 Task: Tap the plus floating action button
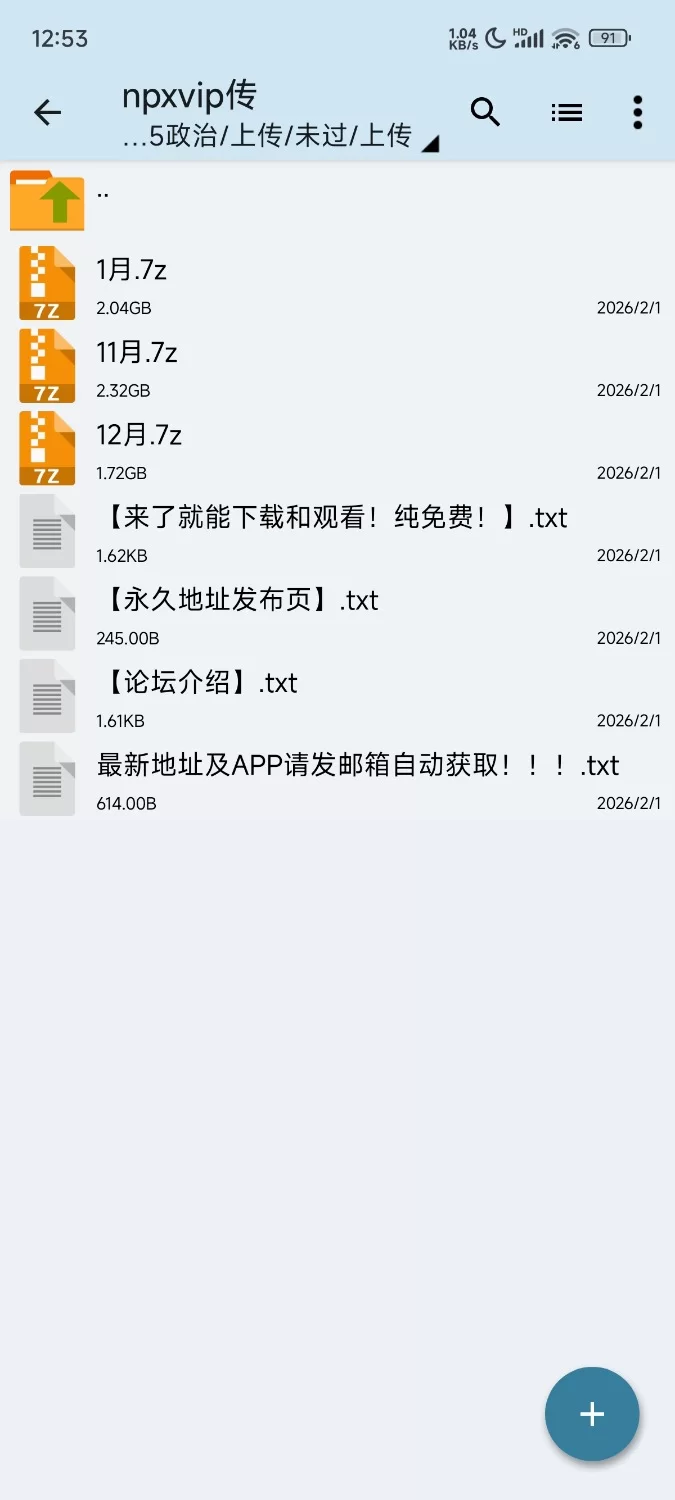[592, 1414]
